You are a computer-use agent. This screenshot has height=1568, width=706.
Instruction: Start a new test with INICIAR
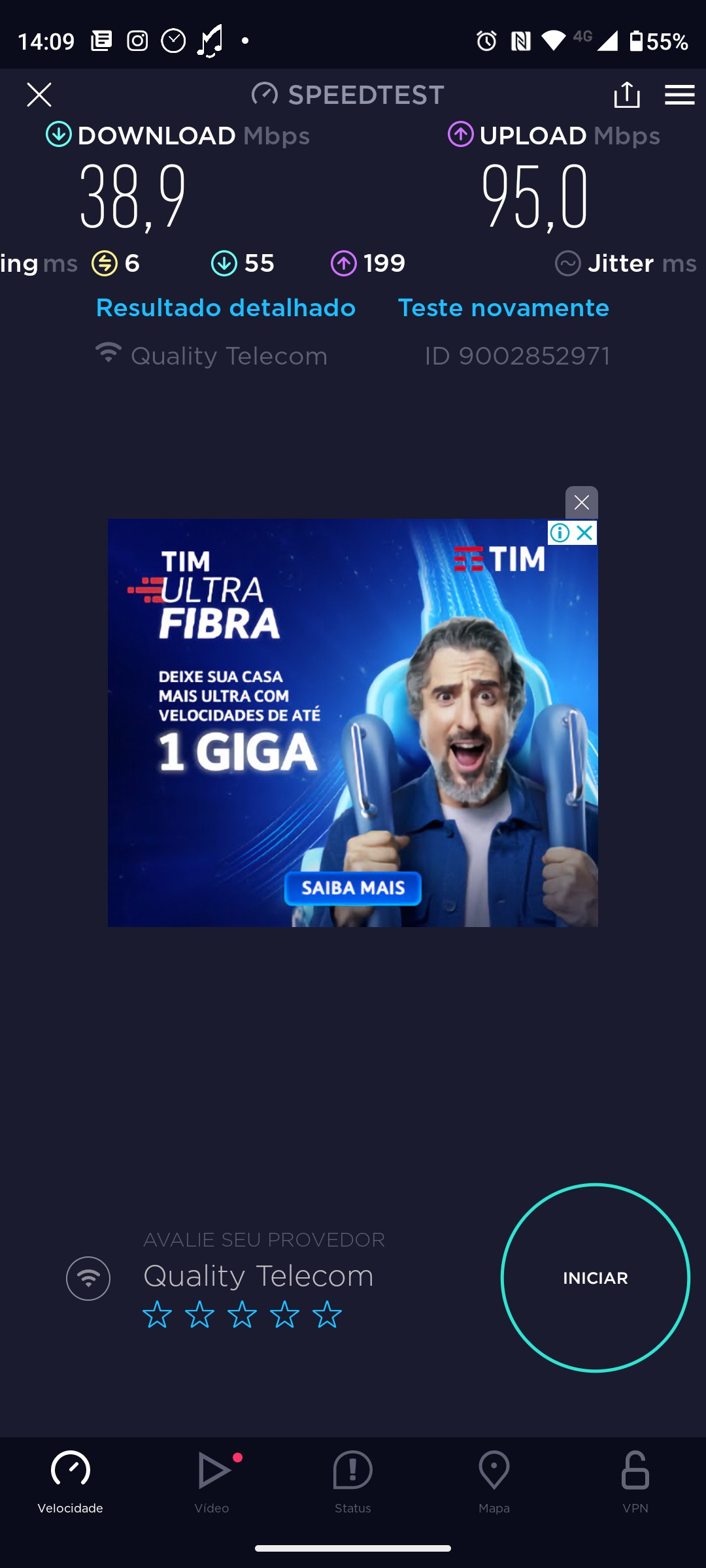click(595, 1278)
